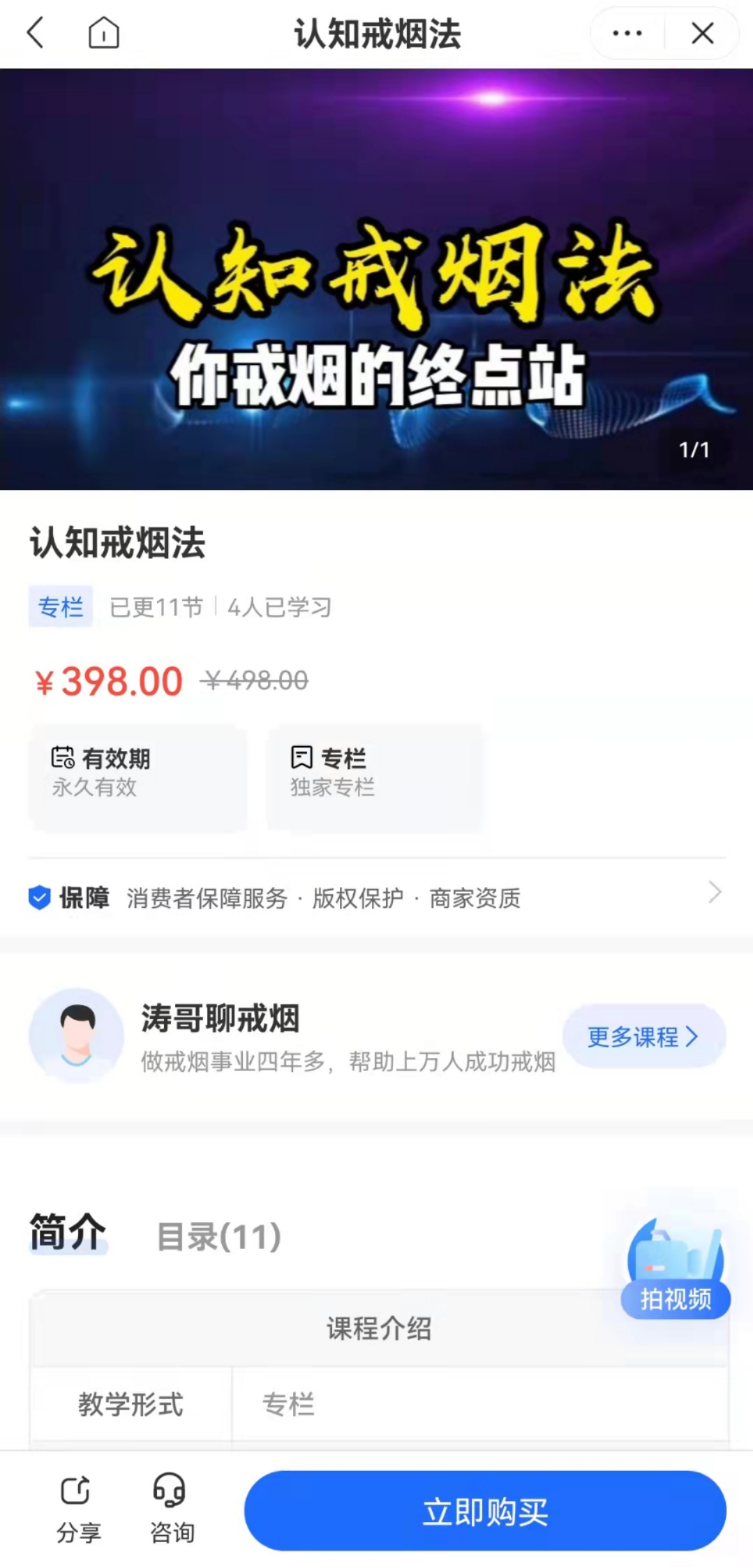
Task: Switch to the 目录(11) tab
Action: 218,1234
